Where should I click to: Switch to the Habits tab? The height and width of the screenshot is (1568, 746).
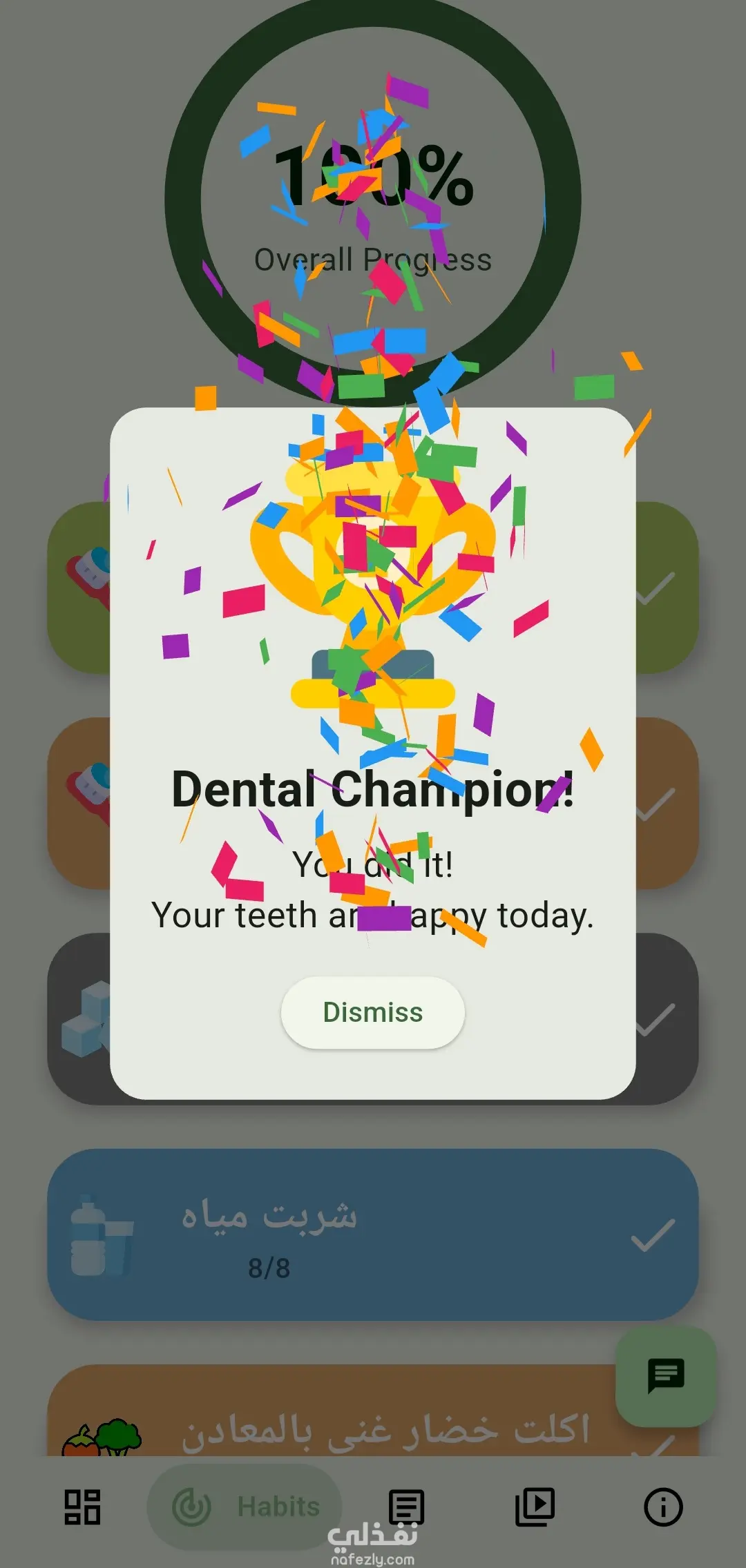[x=245, y=1507]
